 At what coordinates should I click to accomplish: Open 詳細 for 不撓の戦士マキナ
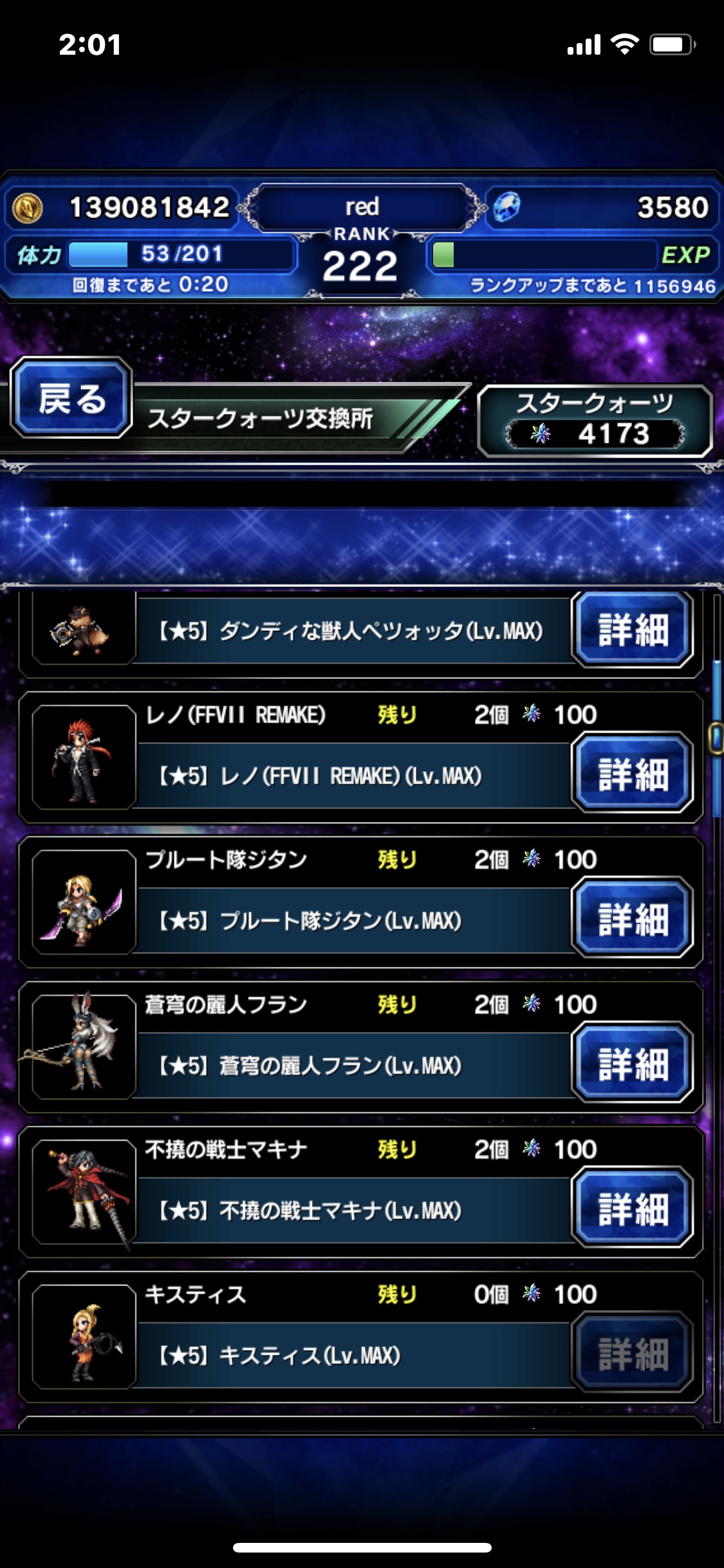click(633, 1208)
